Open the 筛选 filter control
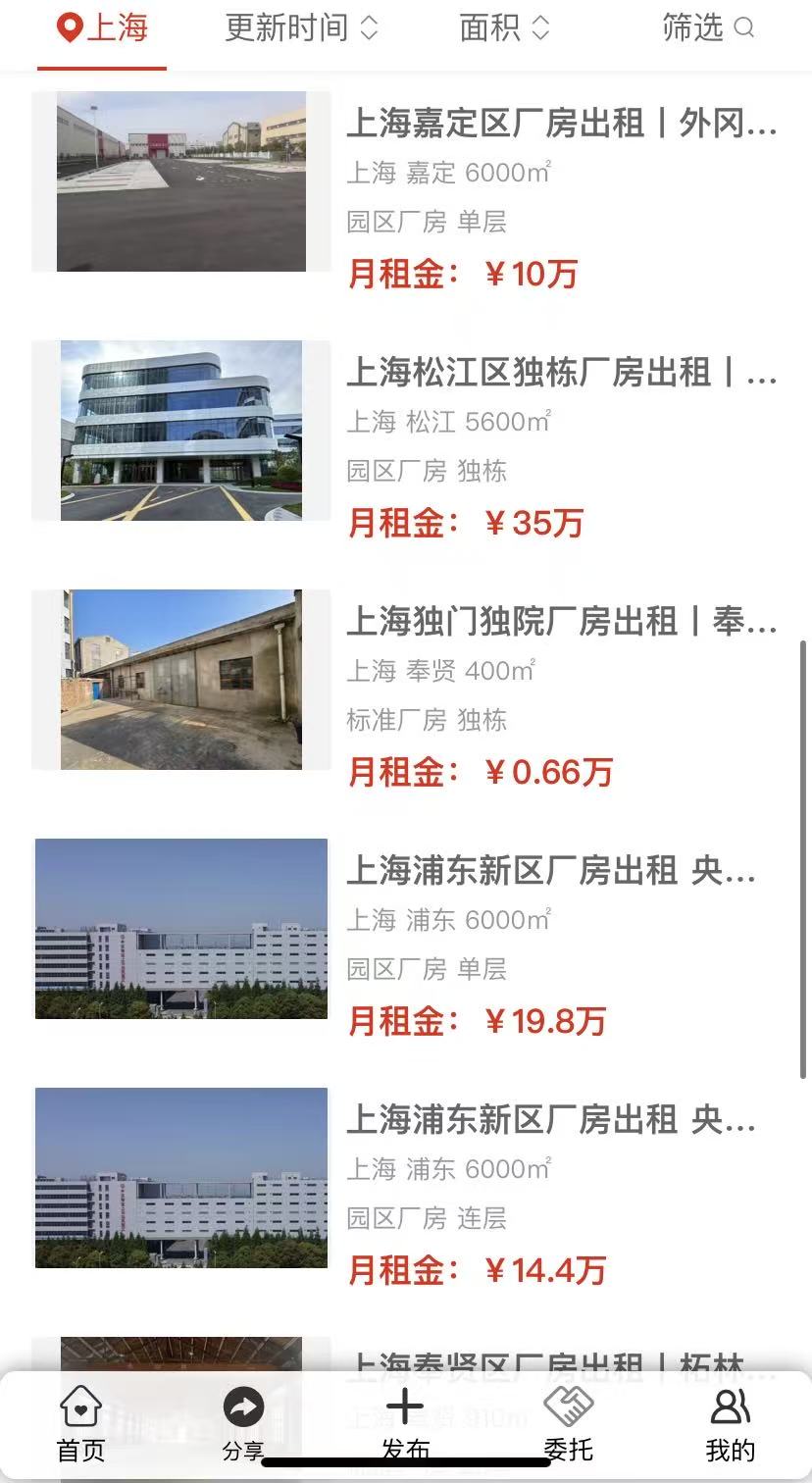This screenshot has width=812, height=1483. [693, 28]
